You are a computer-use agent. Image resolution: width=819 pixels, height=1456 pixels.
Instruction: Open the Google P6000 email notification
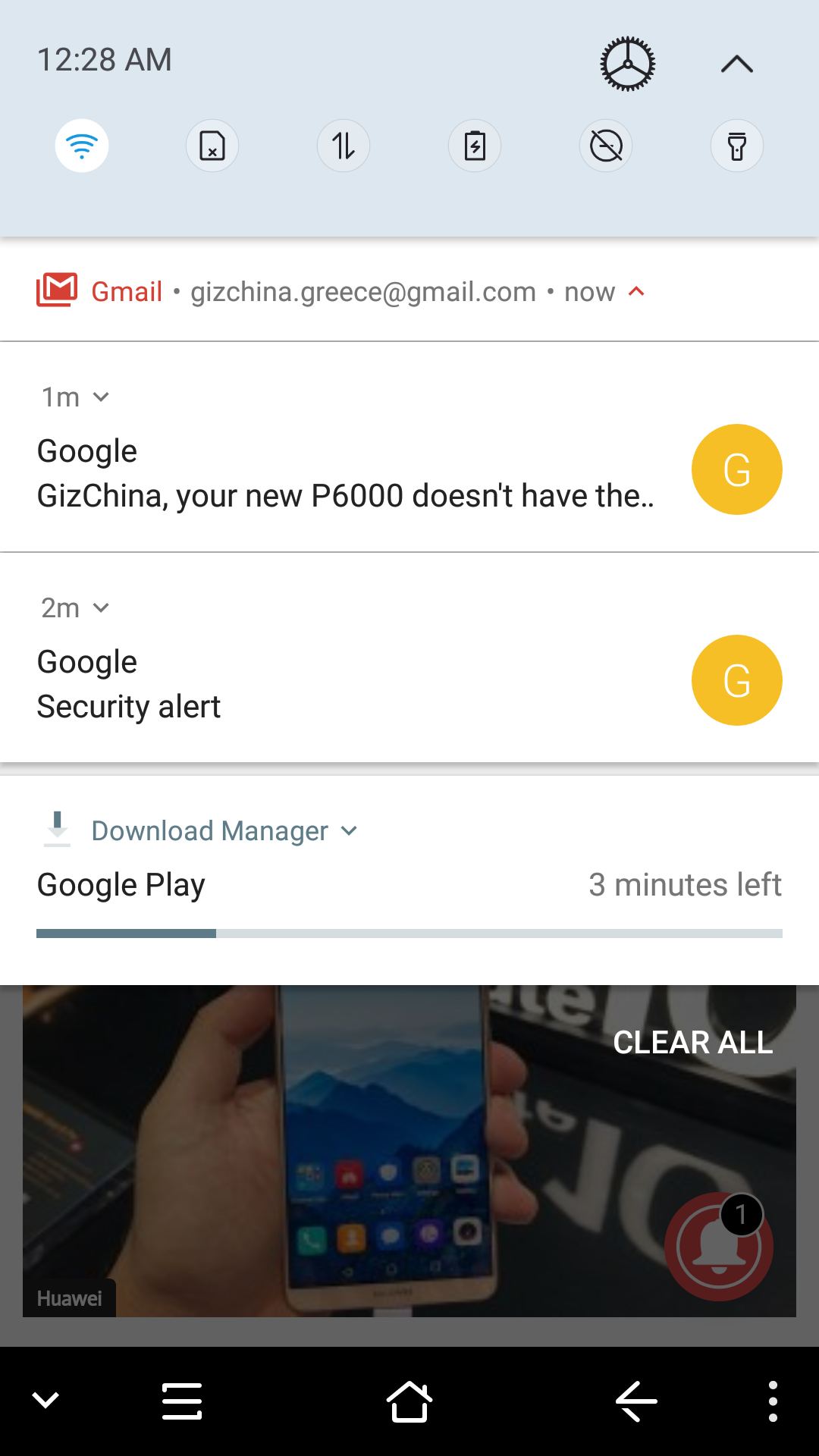click(409, 447)
